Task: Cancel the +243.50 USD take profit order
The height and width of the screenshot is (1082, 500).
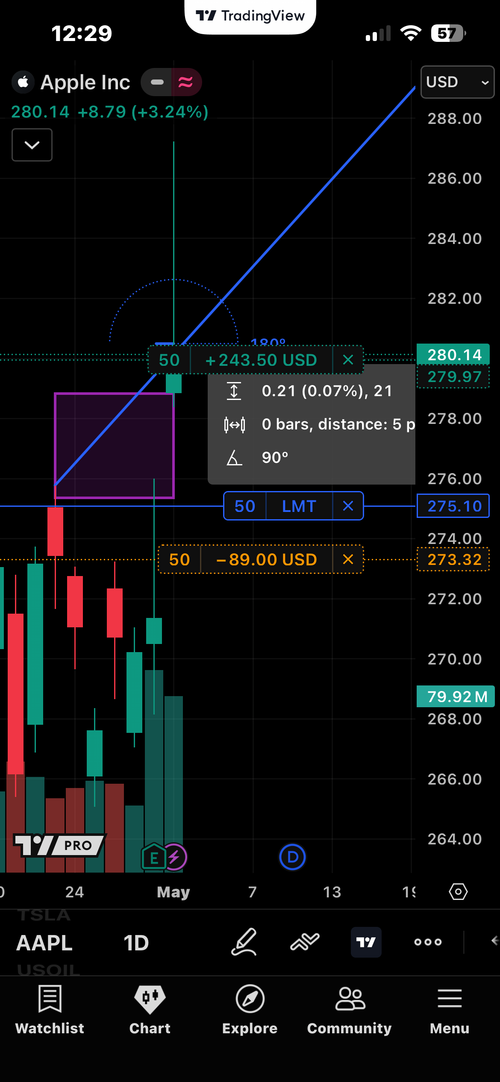Action: tap(348, 360)
